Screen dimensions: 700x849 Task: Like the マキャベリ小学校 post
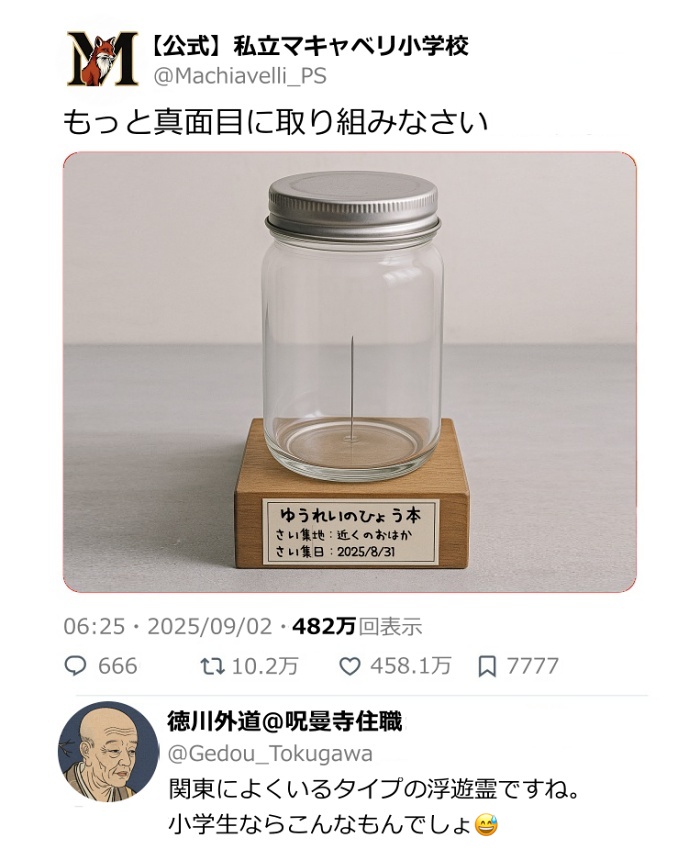(x=349, y=666)
